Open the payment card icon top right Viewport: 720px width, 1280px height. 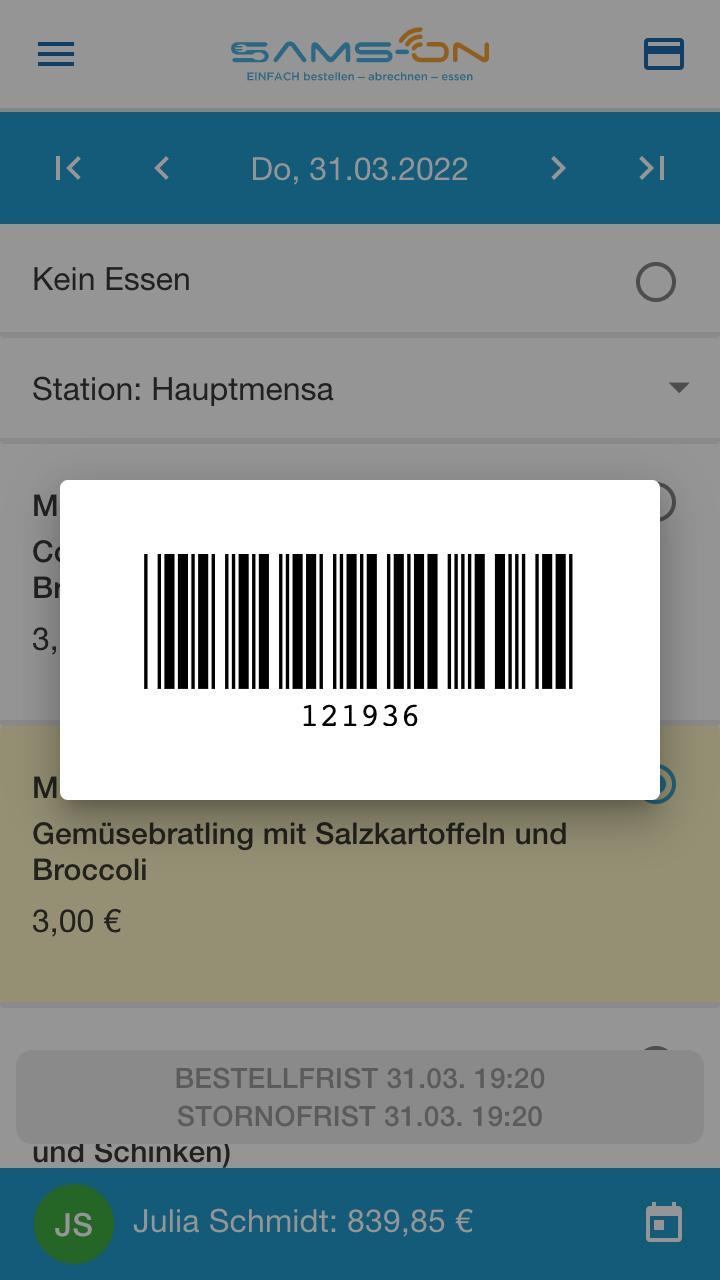pos(664,55)
